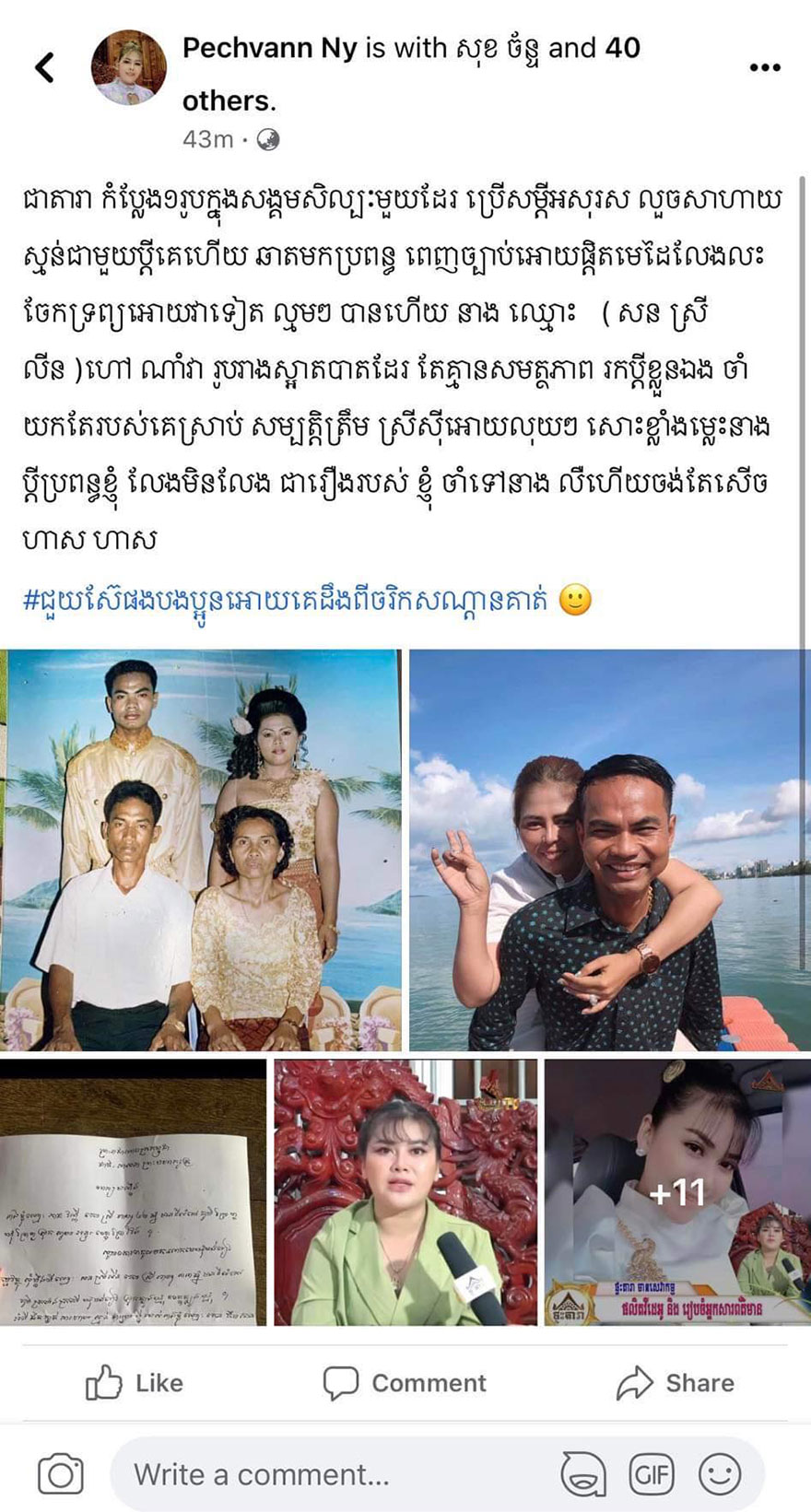This screenshot has width=811, height=1512.
Task: Open the photo of woman in green blazer
Action: point(405,1192)
